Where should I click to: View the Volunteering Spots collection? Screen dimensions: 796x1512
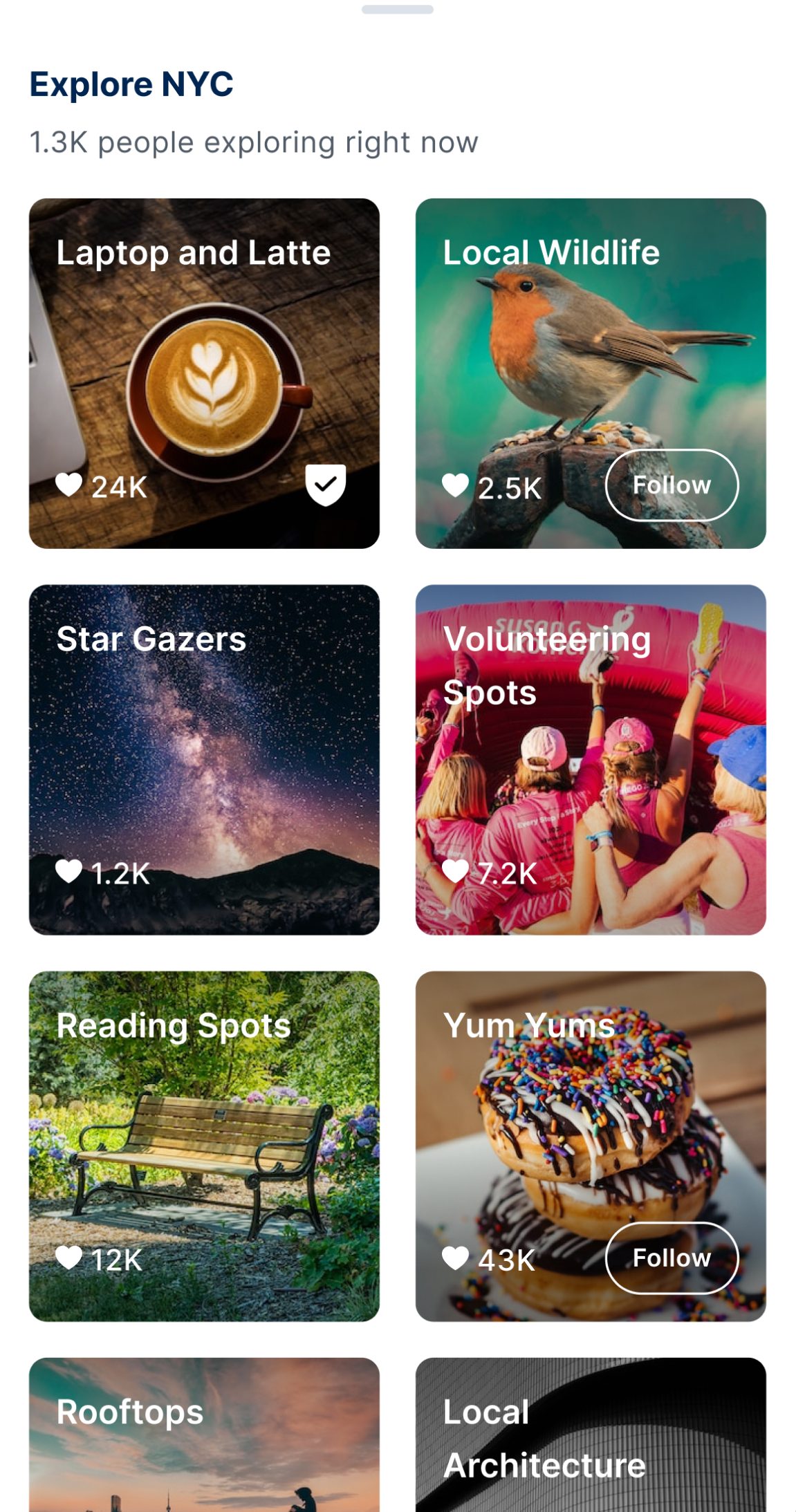pos(590,759)
